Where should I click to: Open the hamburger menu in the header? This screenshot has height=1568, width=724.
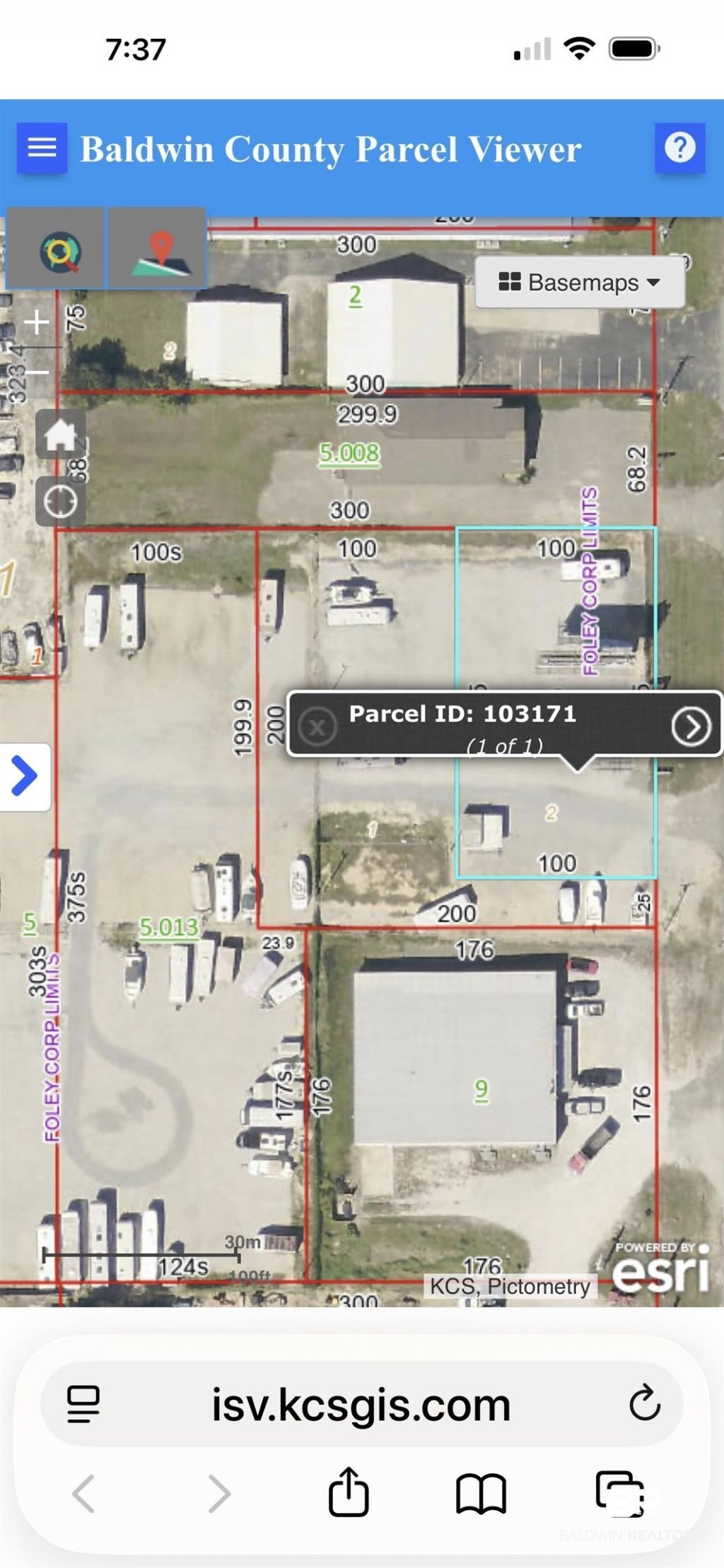(x=42, y=148)
